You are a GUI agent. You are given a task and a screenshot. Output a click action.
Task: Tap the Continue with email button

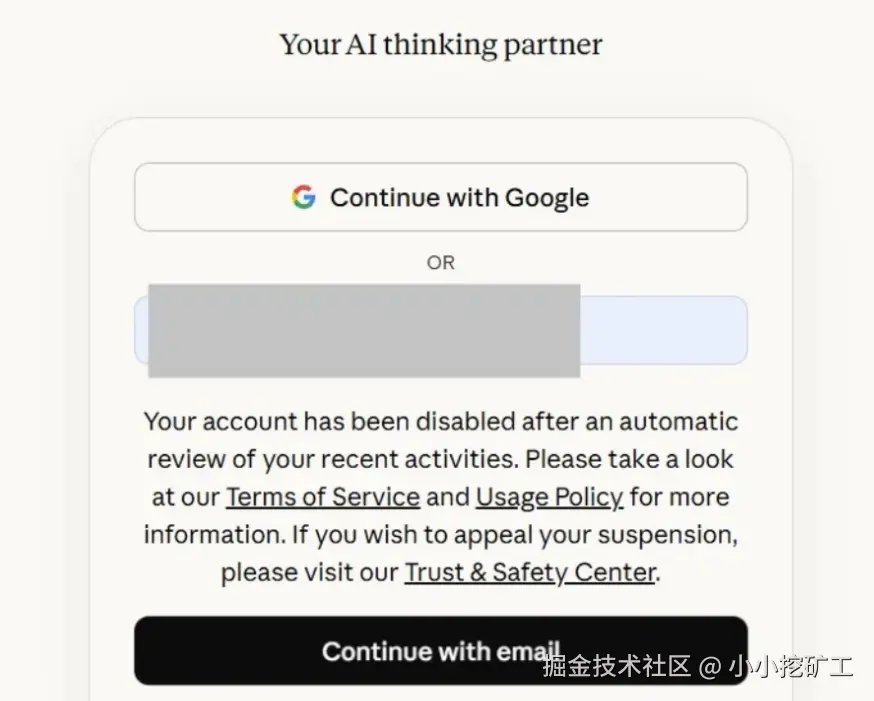point(440,651)
